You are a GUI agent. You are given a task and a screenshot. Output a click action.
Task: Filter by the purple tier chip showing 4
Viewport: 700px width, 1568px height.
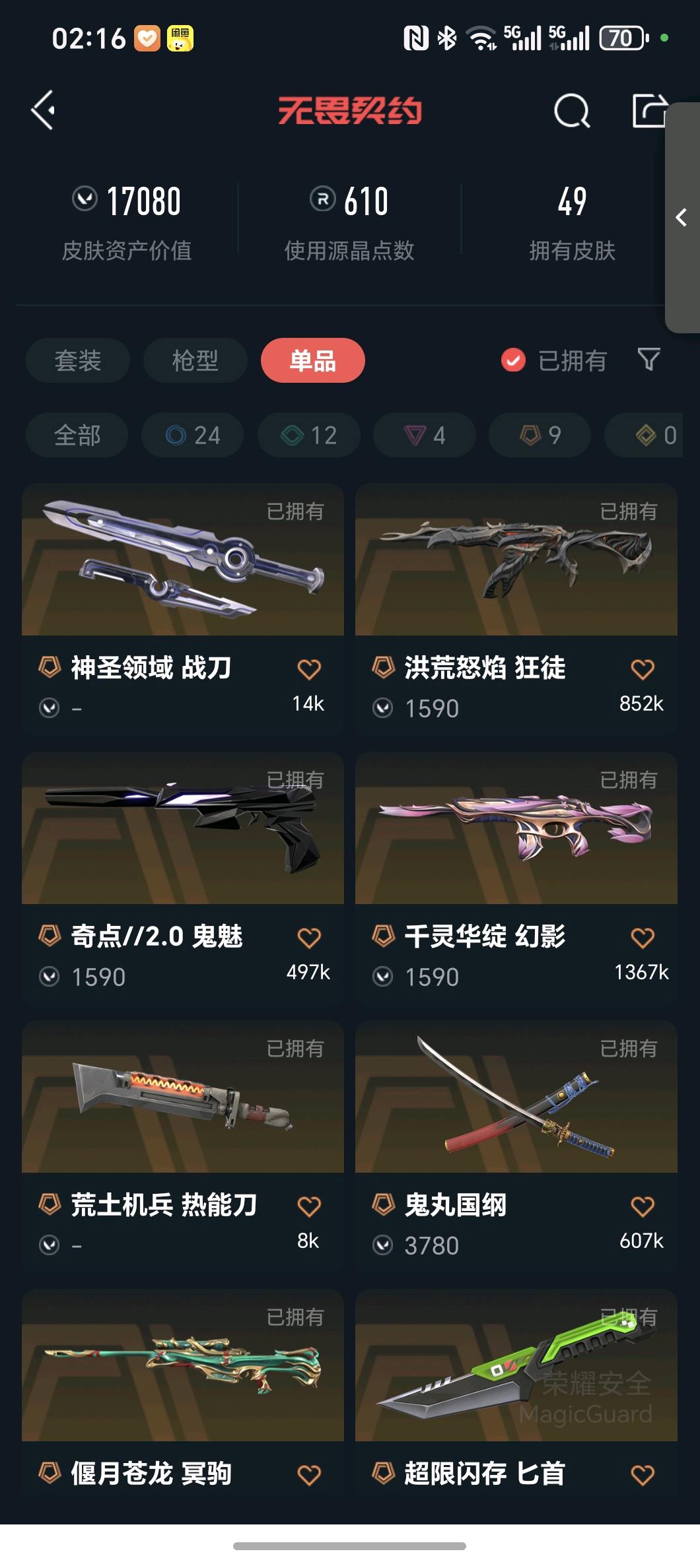[x=424, y=436]
